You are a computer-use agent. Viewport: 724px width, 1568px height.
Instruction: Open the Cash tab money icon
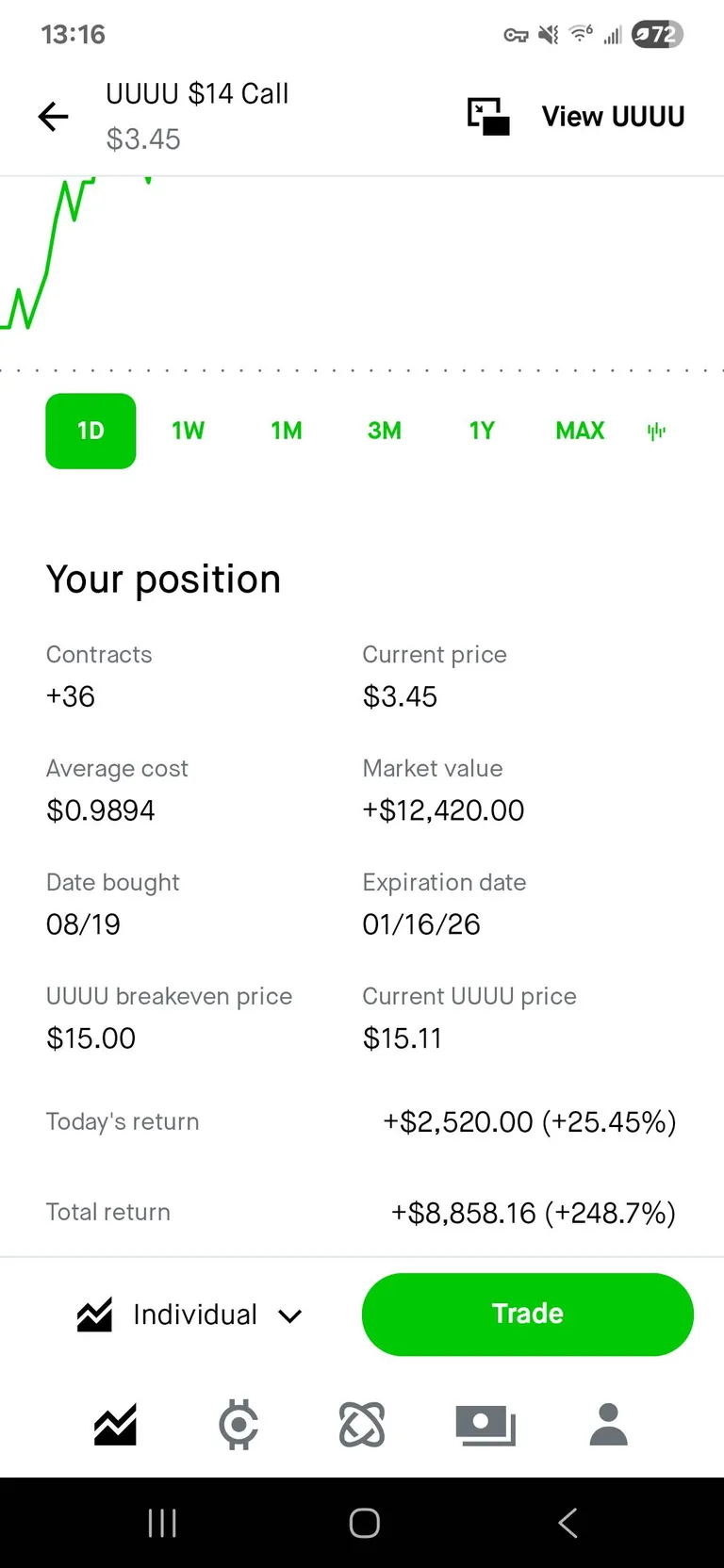[x=485, y=1423]
